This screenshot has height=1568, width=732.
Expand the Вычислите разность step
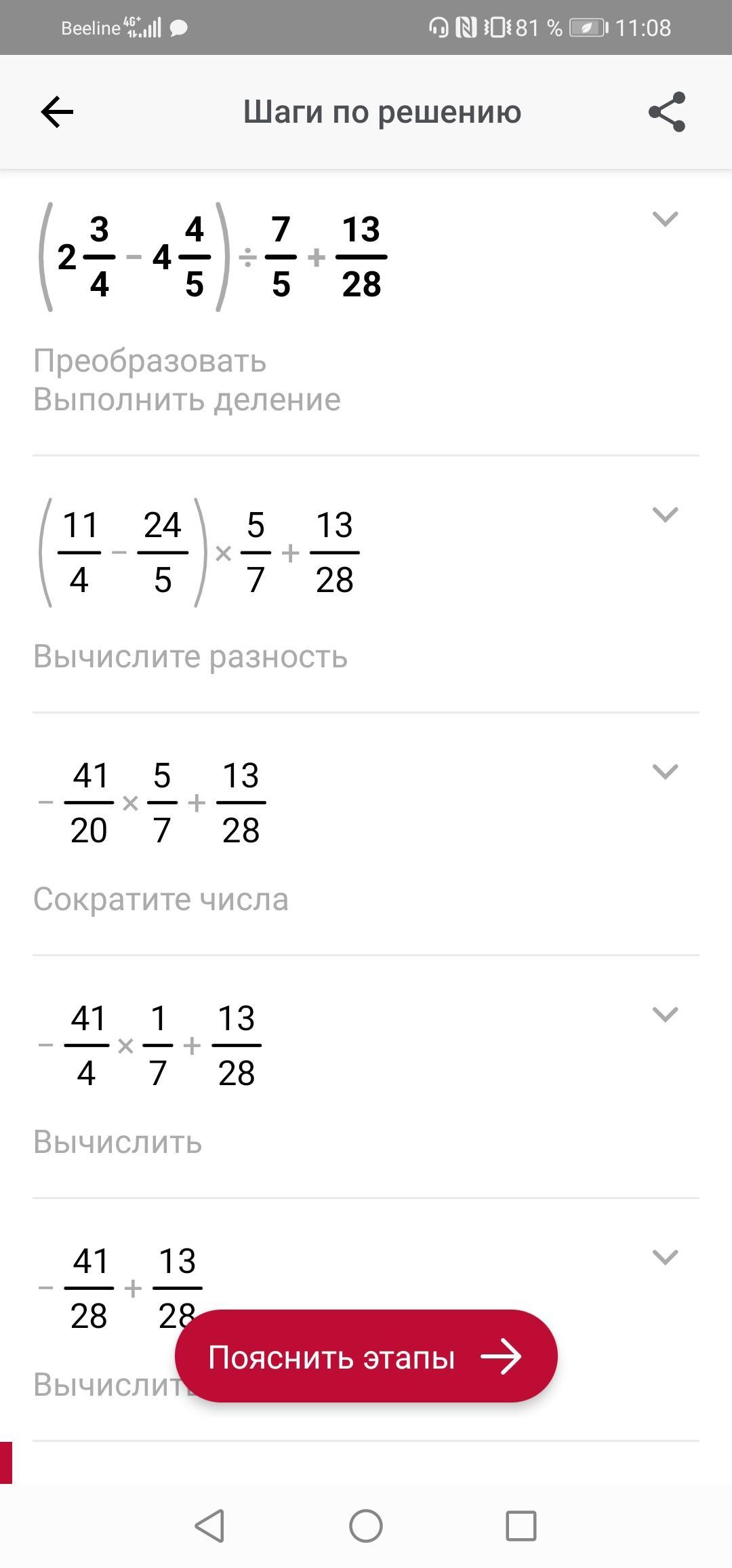click(x=664, y=515)
